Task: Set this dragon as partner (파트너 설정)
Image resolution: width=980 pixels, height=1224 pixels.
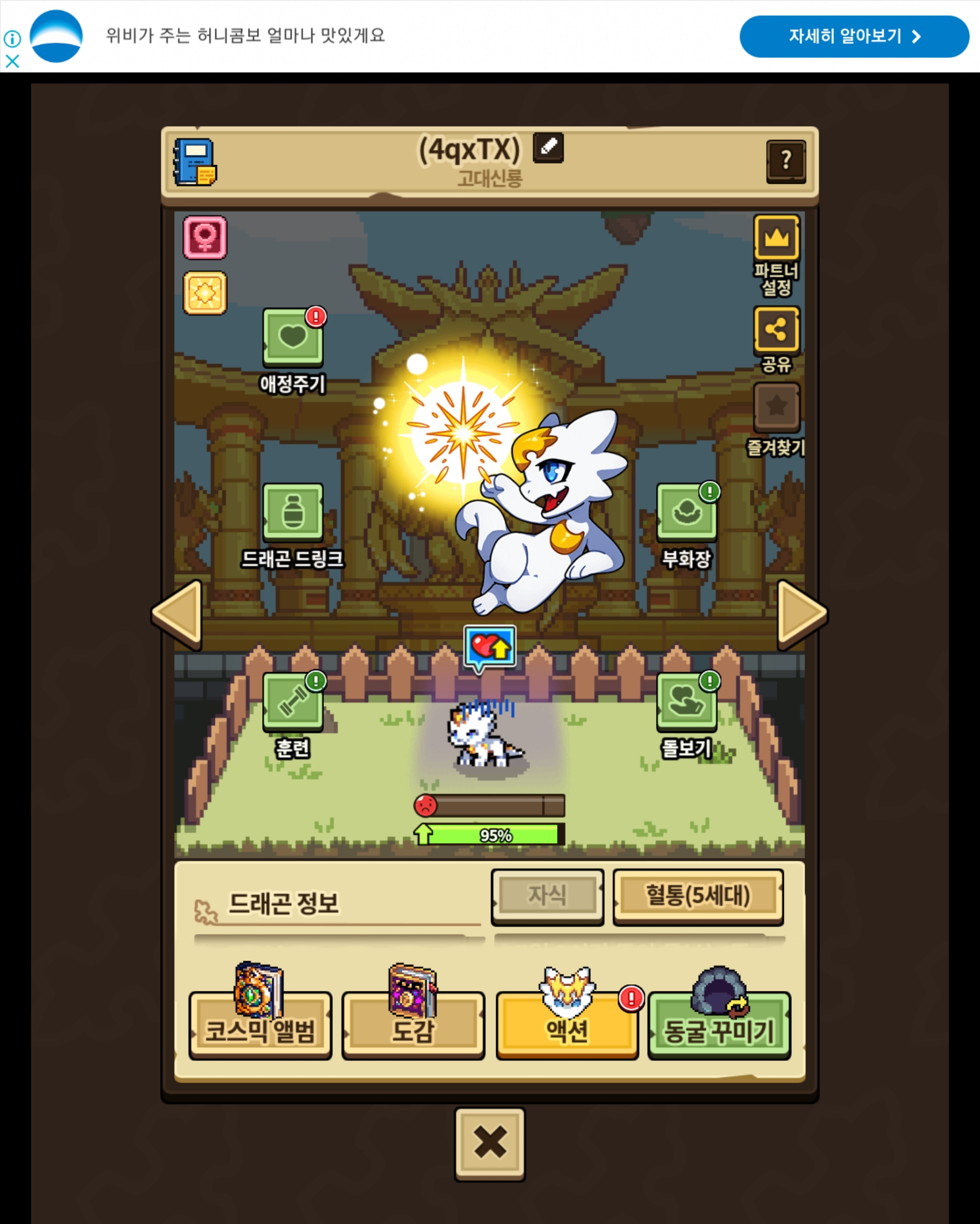Action: click(776, 238)
